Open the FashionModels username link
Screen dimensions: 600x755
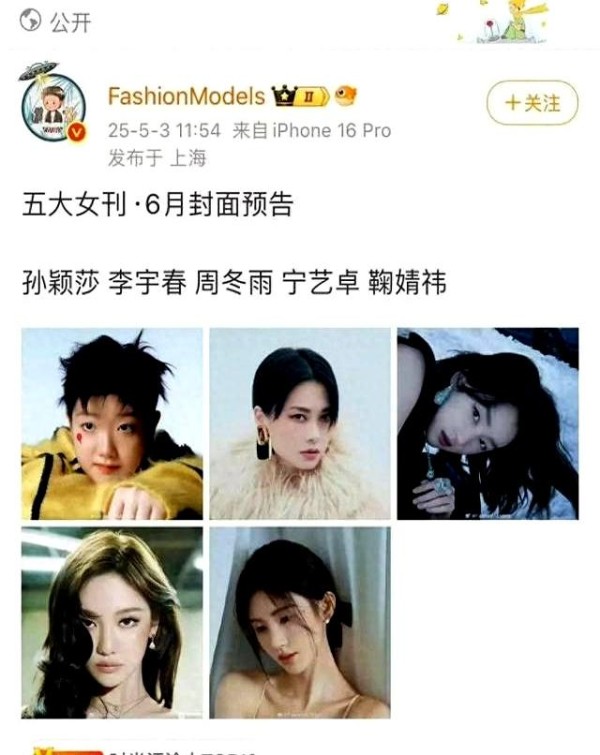(x=186, y=97)
